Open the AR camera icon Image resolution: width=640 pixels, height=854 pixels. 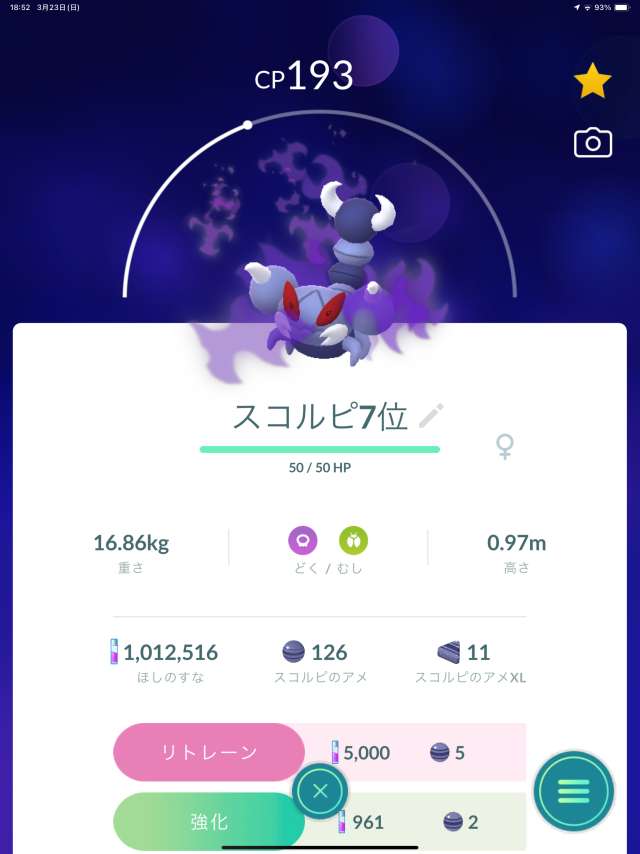pos(592,143)
